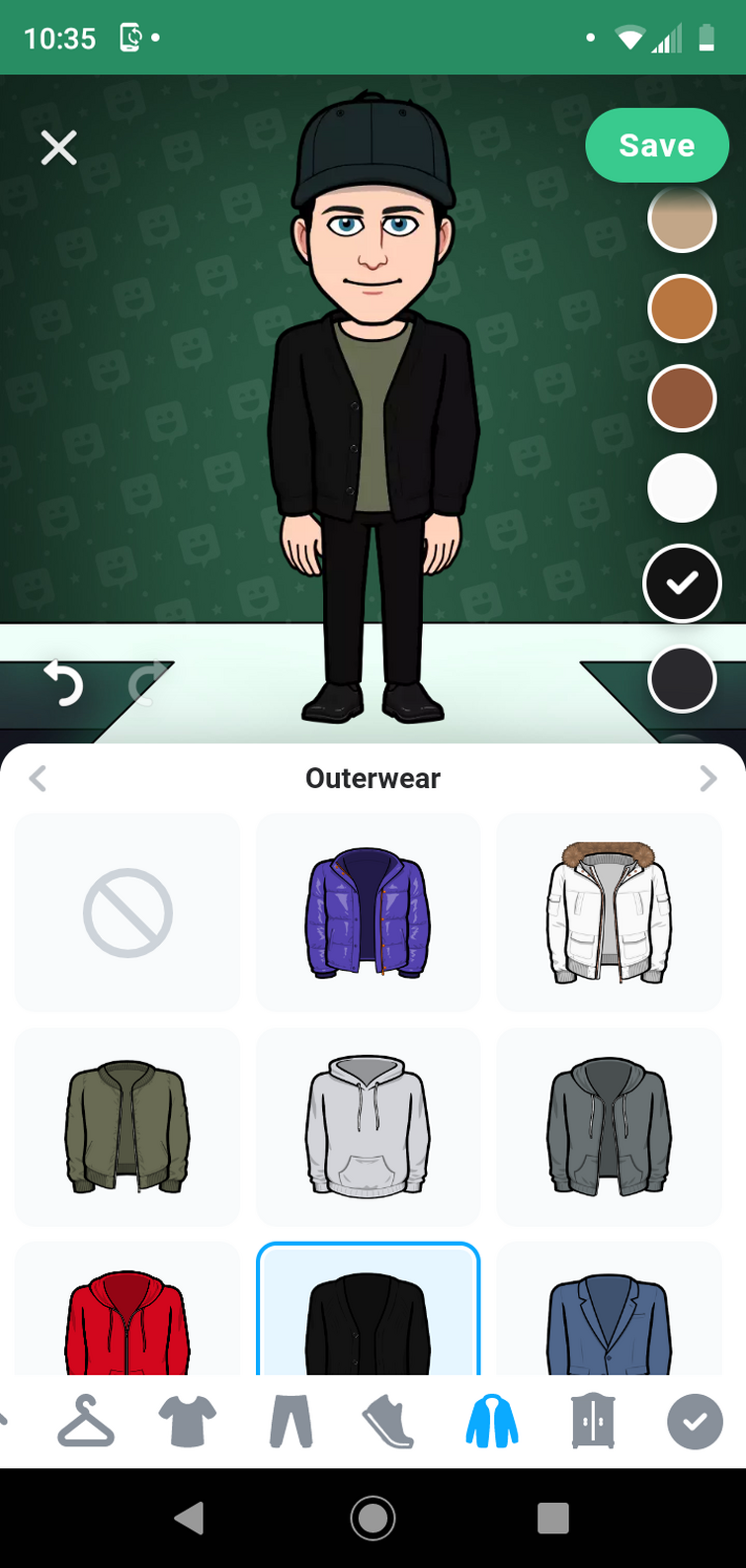Choose the white color swatch

tap(682, 488)
